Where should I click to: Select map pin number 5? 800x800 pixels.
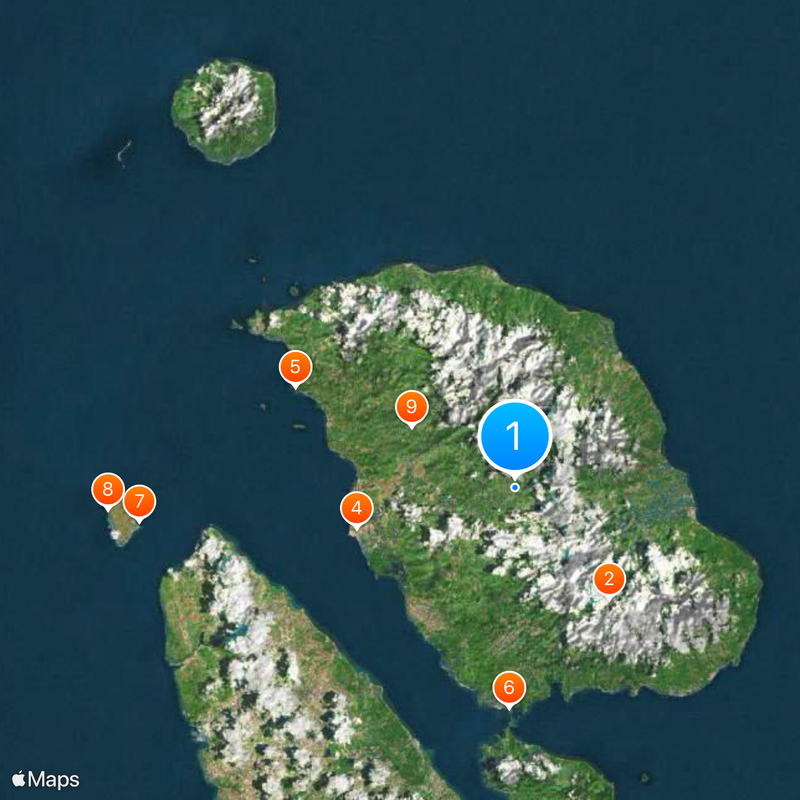click(x=294, y=367)
